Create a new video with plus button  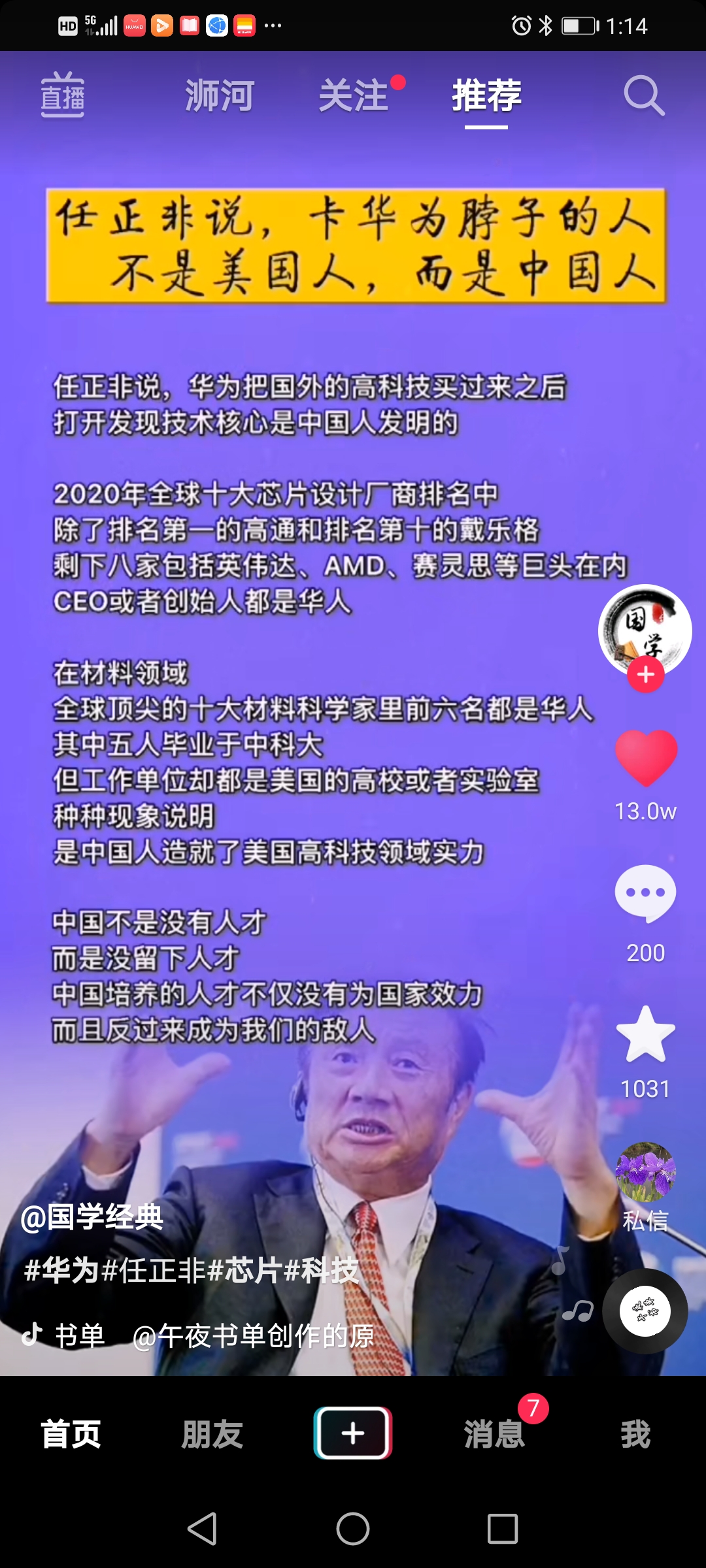(x=353, y=1433)
